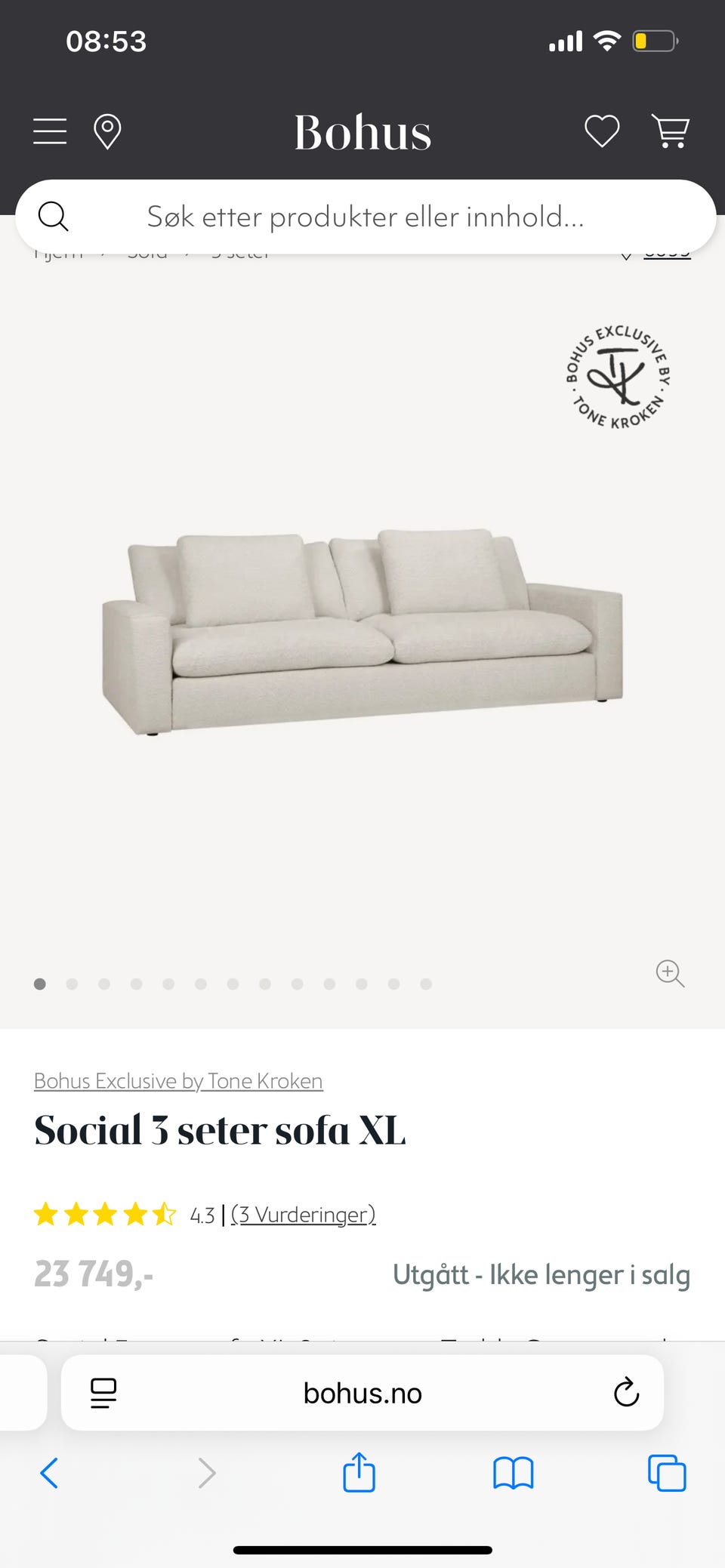The width and height of the screenshot is (725, 1568).
Task: Tap the bohus.no address bar
Action: [362, 1393]
